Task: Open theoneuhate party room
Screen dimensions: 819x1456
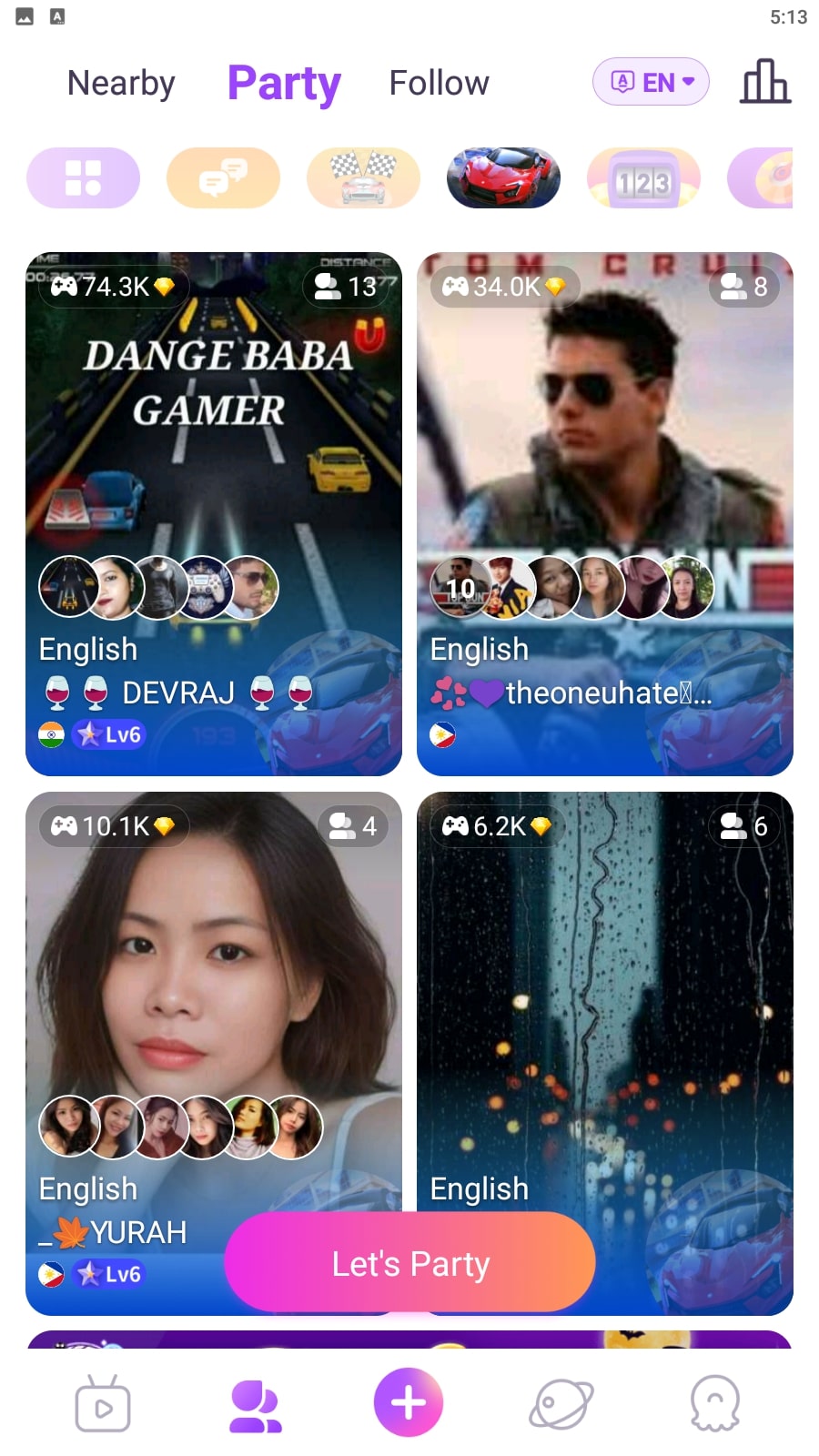Action: (x=605, y=514)
